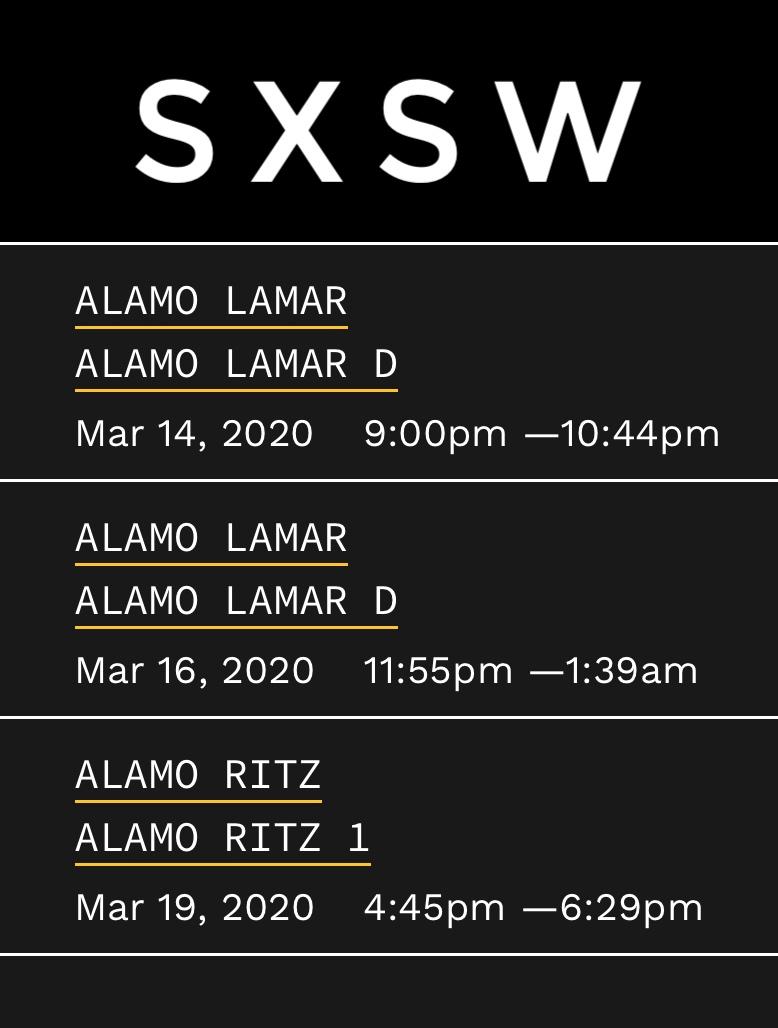Open Alamo Lamar venue link for Mar 16
This screenshot has height=1028, width=778.
pos(211,538)
